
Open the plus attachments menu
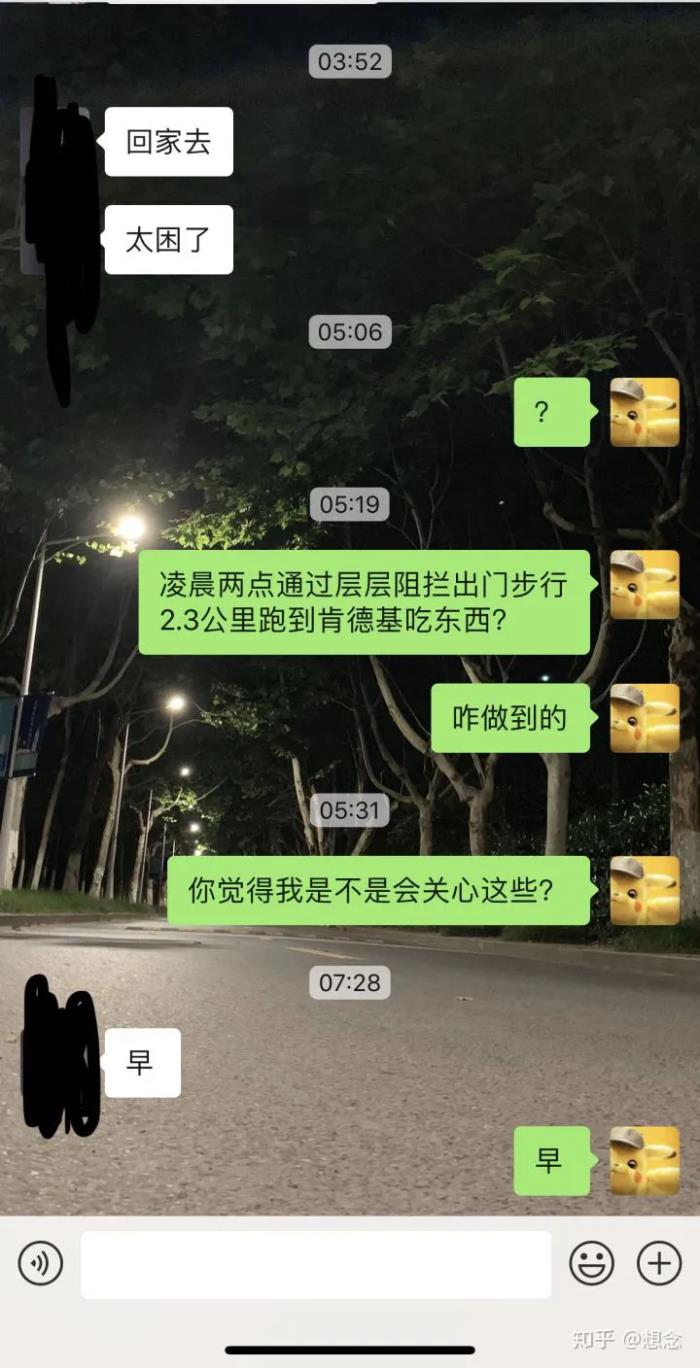pos(659,1264)
